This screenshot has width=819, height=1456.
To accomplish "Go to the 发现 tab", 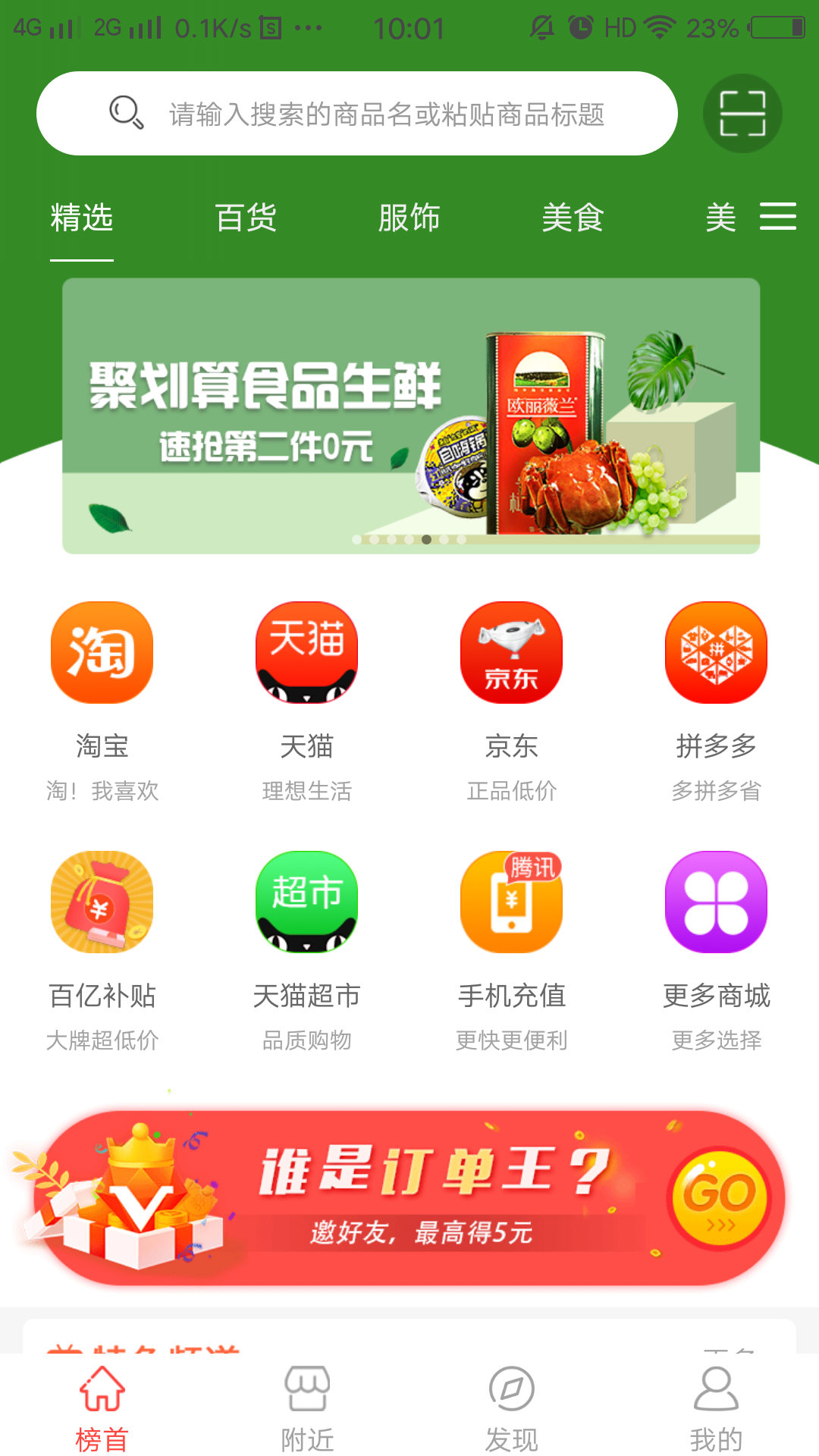I will 512,1407.
